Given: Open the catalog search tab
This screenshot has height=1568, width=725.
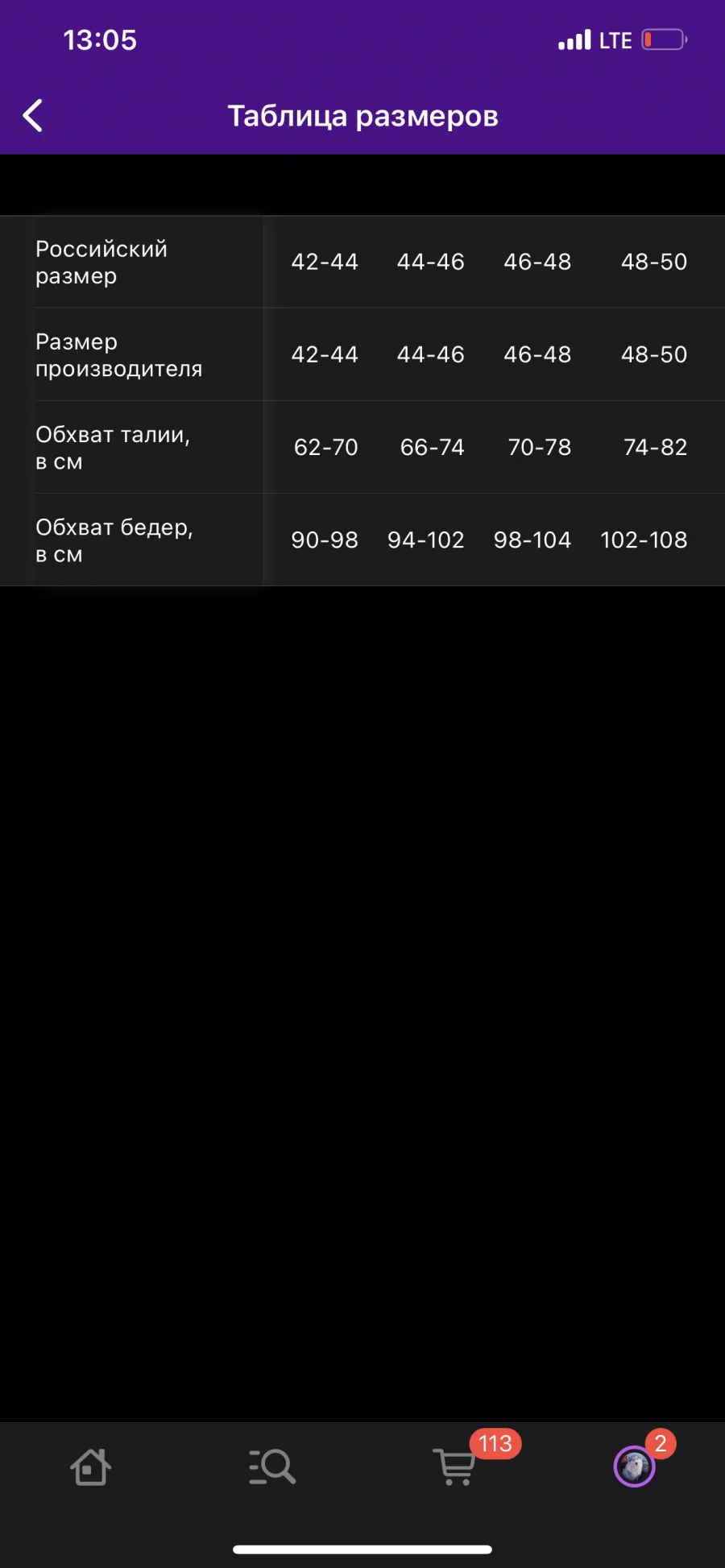Looking at the screenshot, I should click(272, 1467).
